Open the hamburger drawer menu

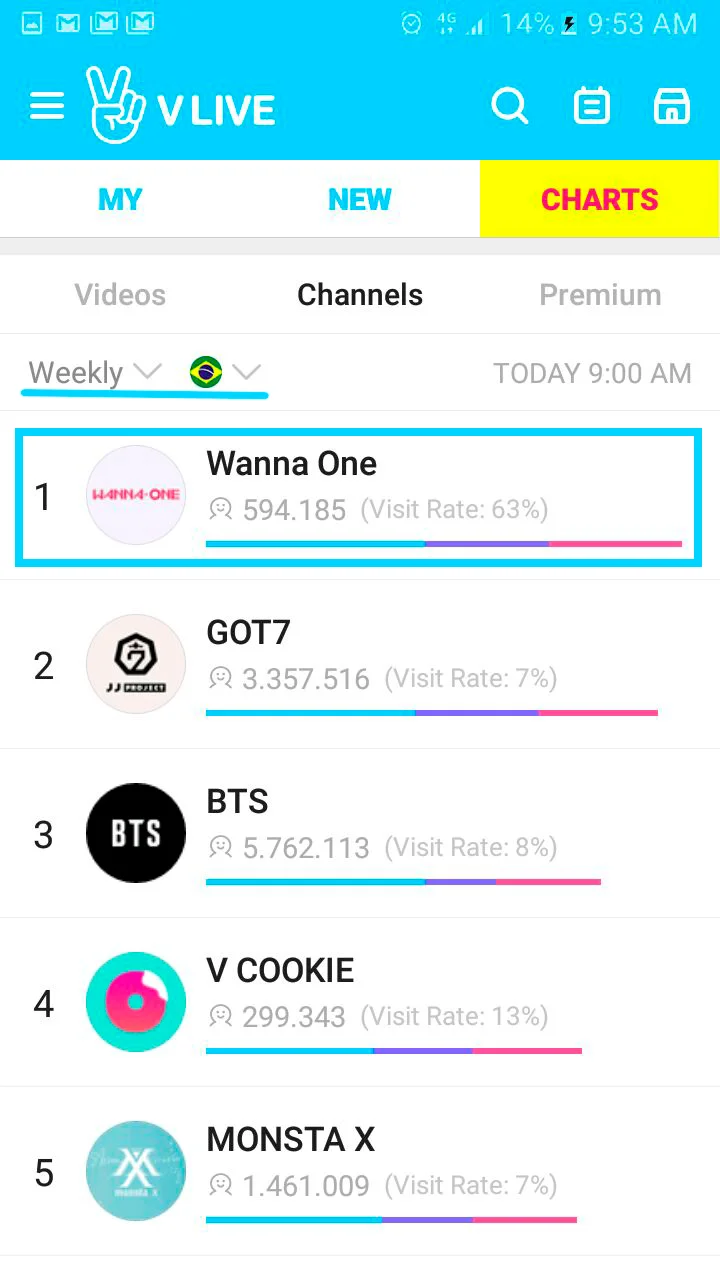(x=47, y=106)
